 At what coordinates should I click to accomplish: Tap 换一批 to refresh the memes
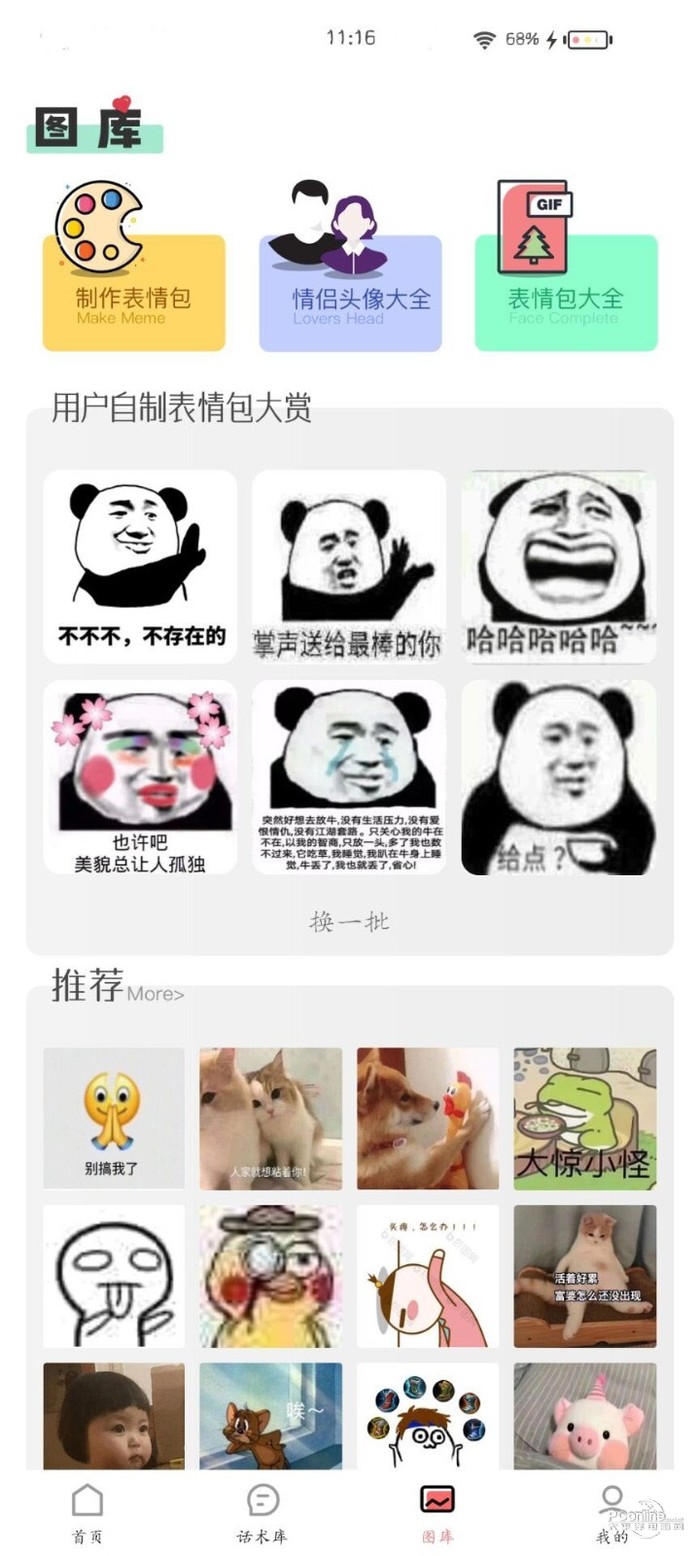(x=349, y=921)
